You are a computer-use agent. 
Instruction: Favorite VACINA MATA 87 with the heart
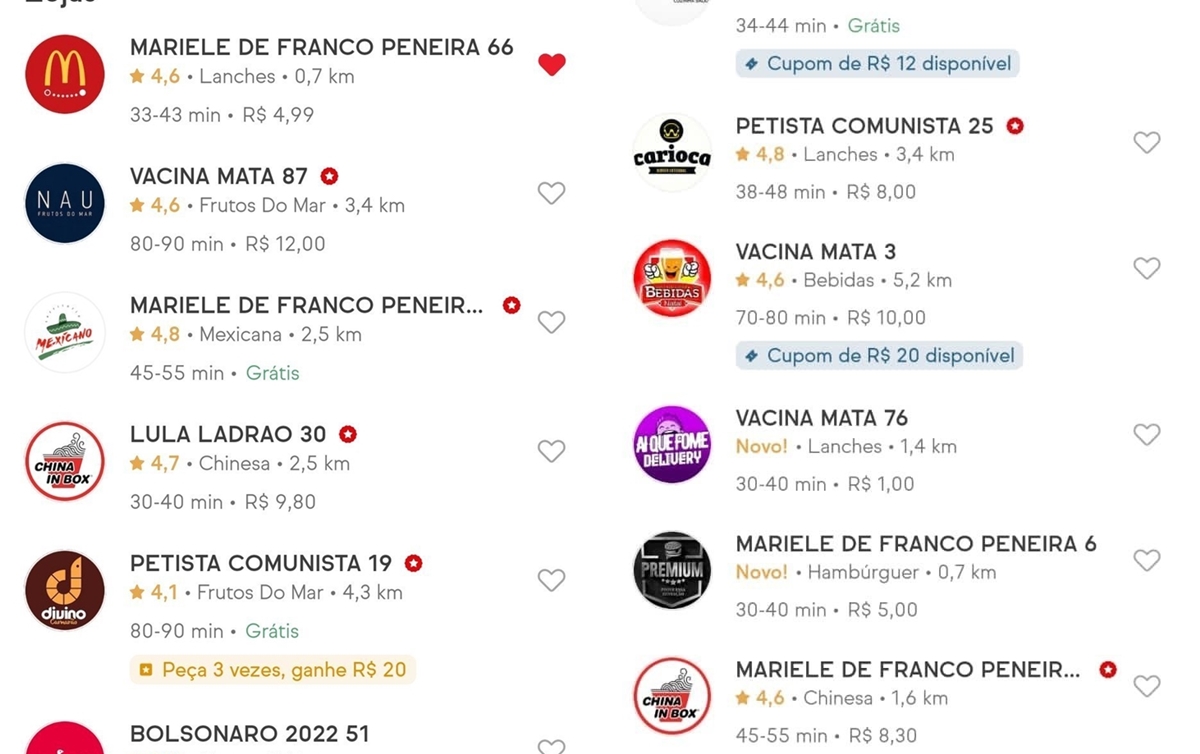(552, 193)
